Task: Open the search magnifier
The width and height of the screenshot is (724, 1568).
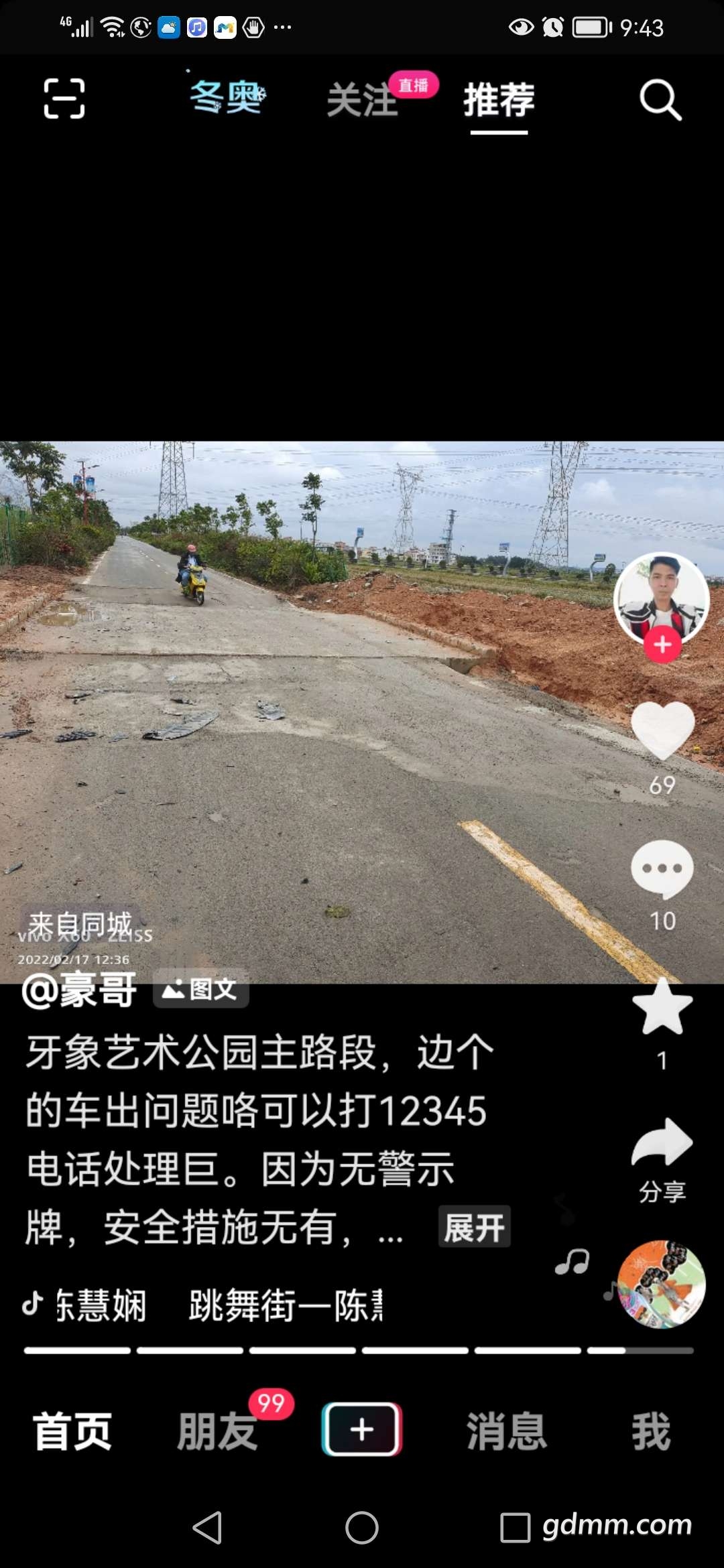Action: point(660,100)
